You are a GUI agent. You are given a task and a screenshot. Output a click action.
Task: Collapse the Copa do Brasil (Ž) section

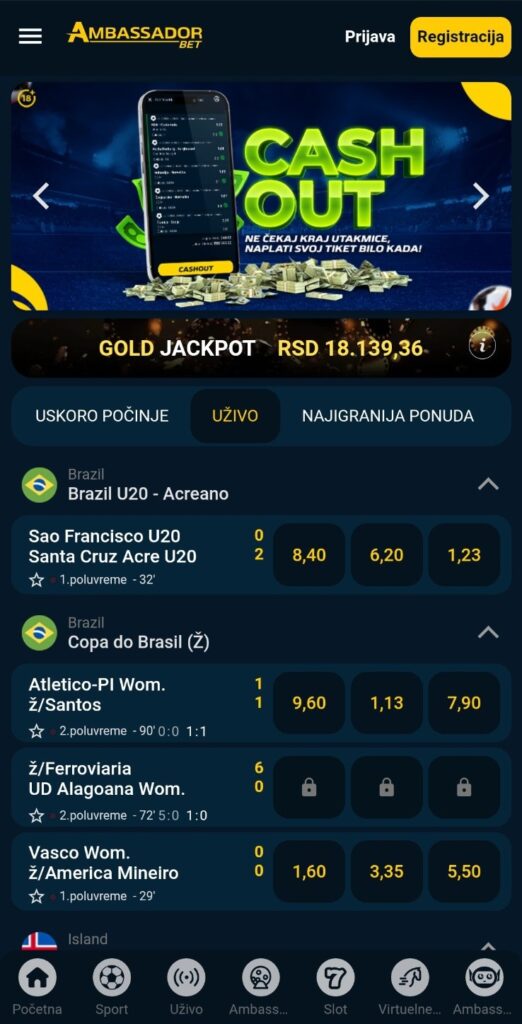[489, 632]
